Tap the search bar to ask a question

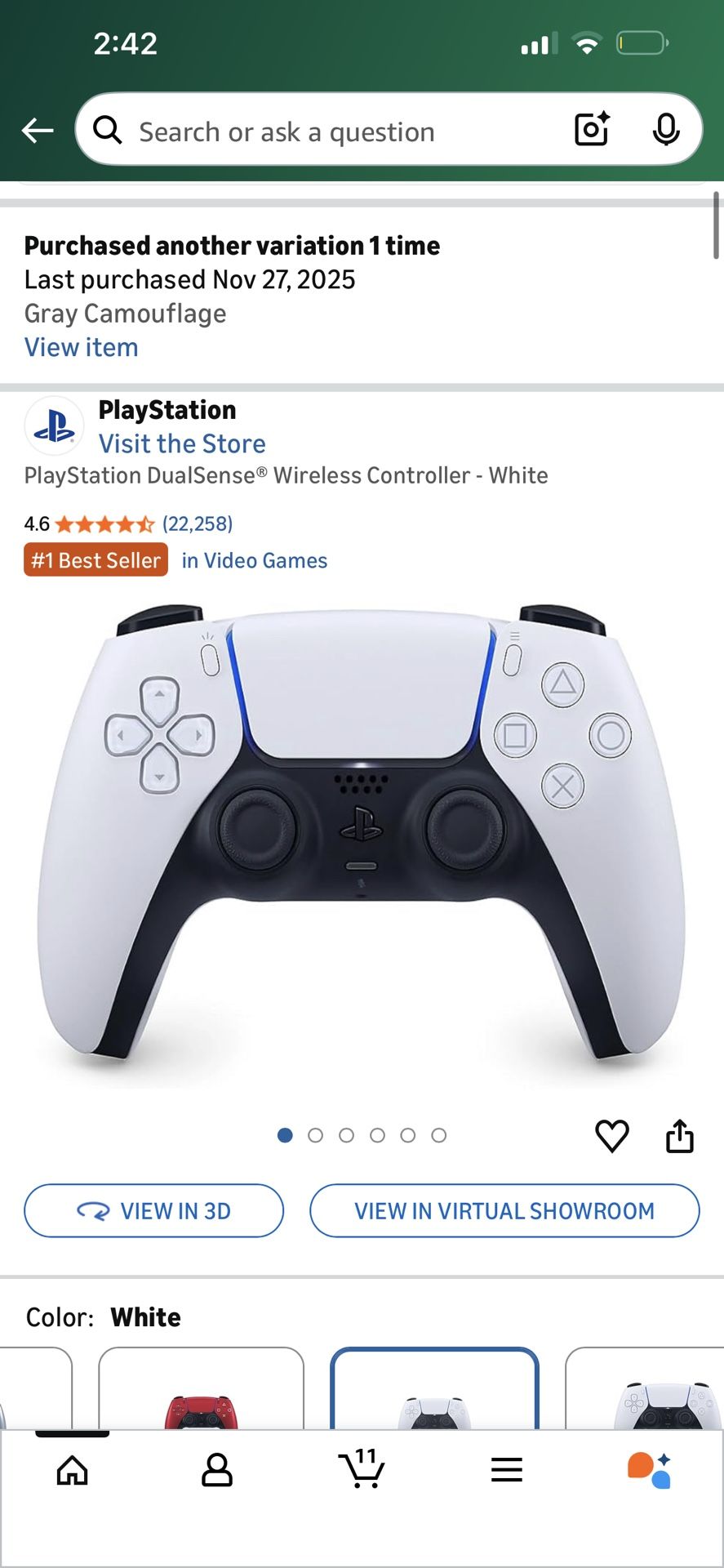326,131
